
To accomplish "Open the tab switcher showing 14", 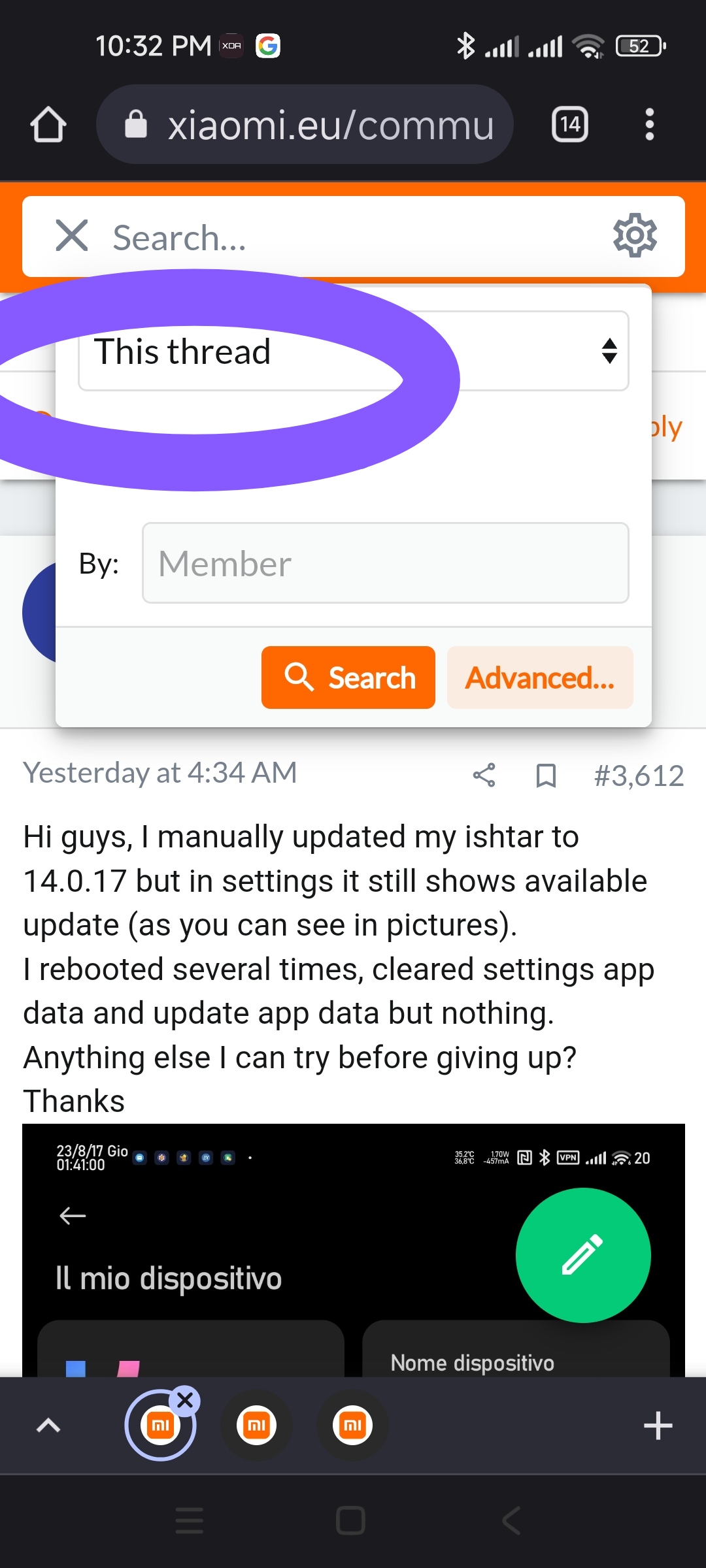I will click(570, 124).
